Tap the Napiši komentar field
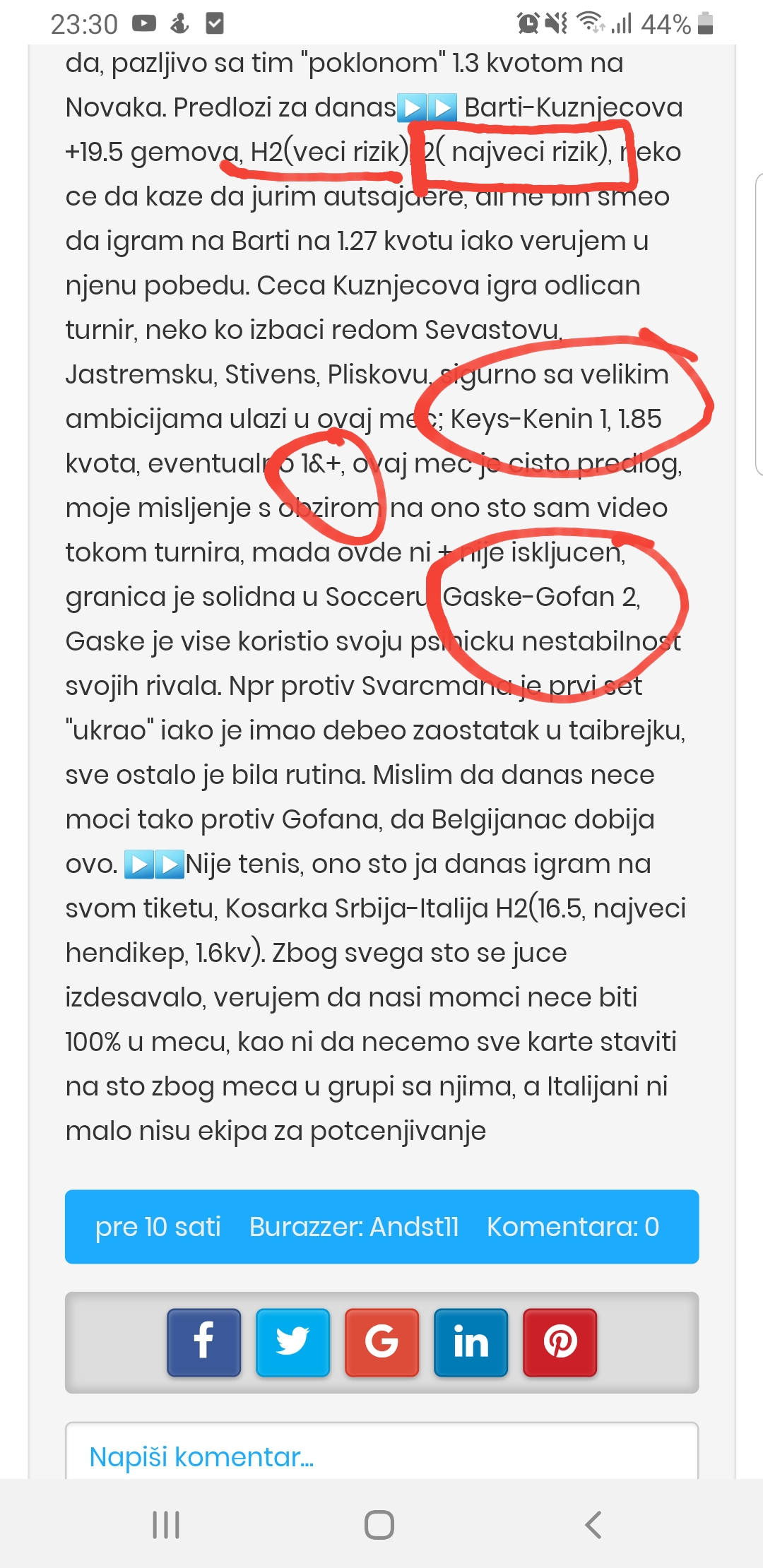763x1568 pixels. point(381,1456)
